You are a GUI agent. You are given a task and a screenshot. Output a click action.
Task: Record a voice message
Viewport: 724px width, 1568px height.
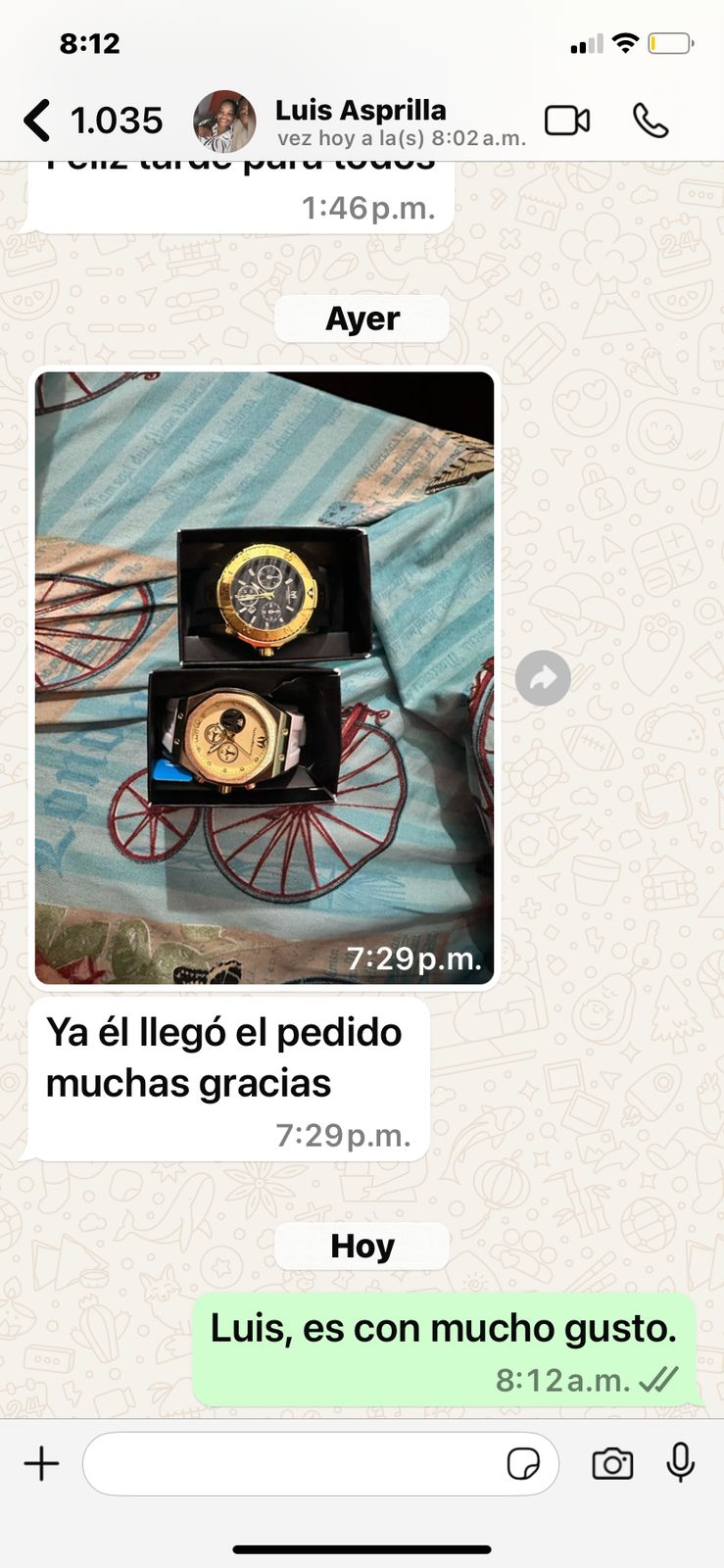(681, 1464)
